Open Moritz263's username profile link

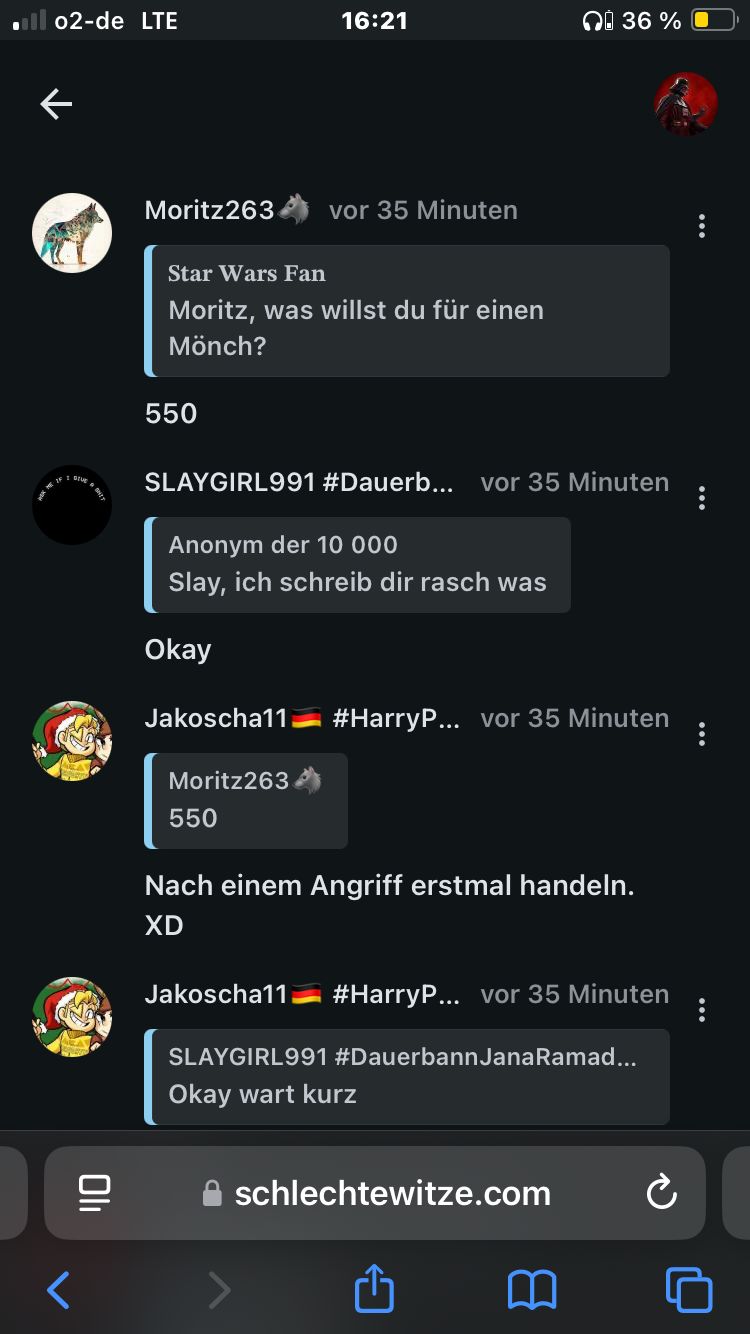tap(210, 210)
